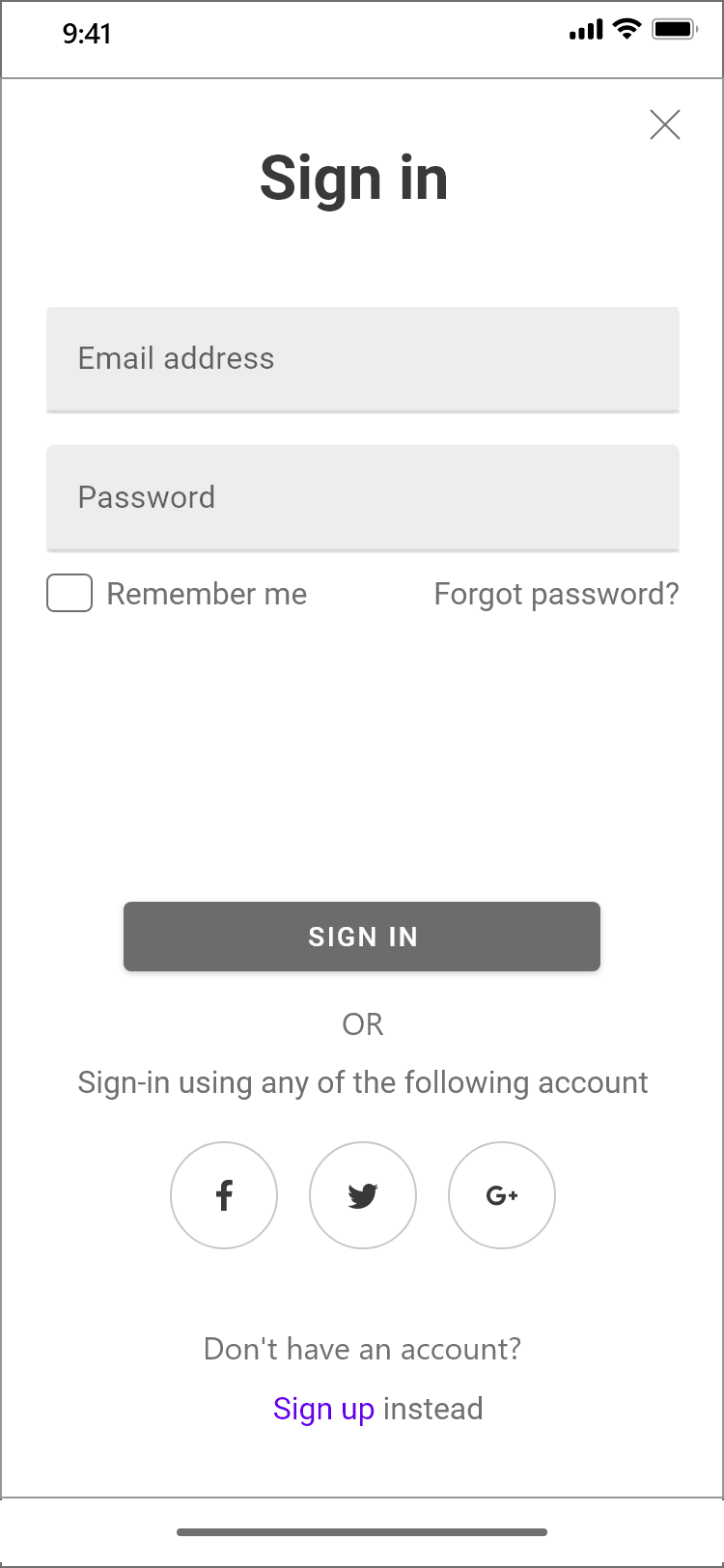Viewport: 724px width, 1568px height.
Task: Tap the Email address field
Action: (363, 360)
